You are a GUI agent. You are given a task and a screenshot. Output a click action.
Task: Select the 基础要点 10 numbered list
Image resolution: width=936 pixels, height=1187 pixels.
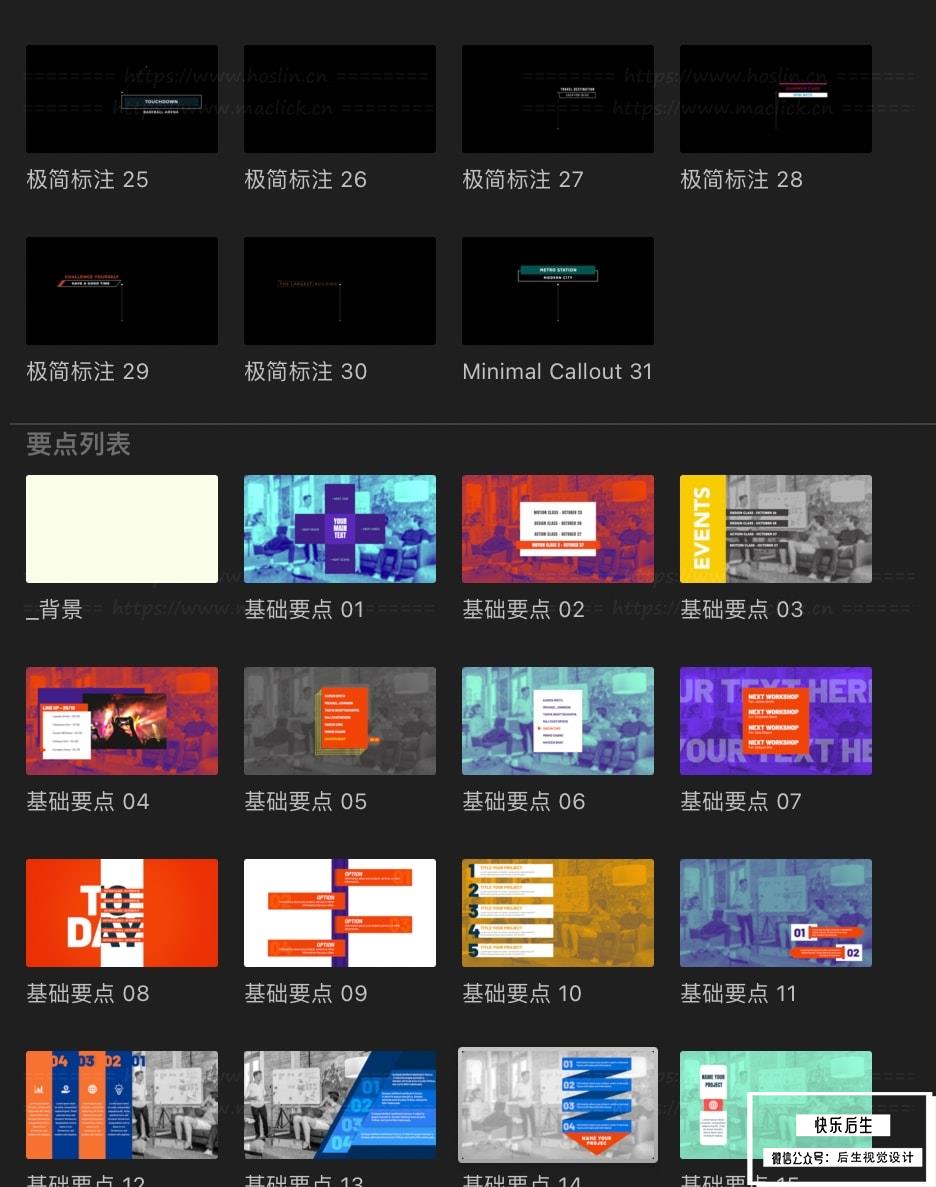pyautogui.click(x=558, y=913)
